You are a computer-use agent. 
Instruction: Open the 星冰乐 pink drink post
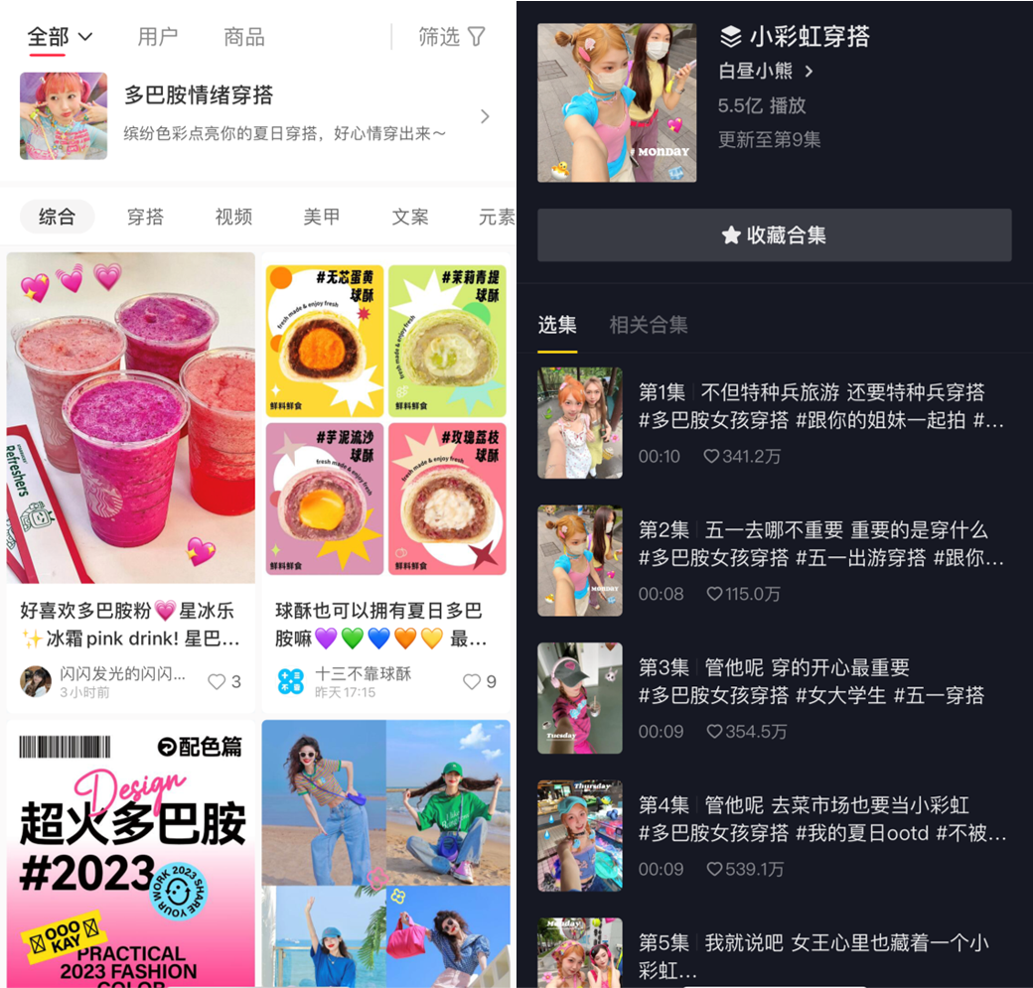(x=130, y=420)
